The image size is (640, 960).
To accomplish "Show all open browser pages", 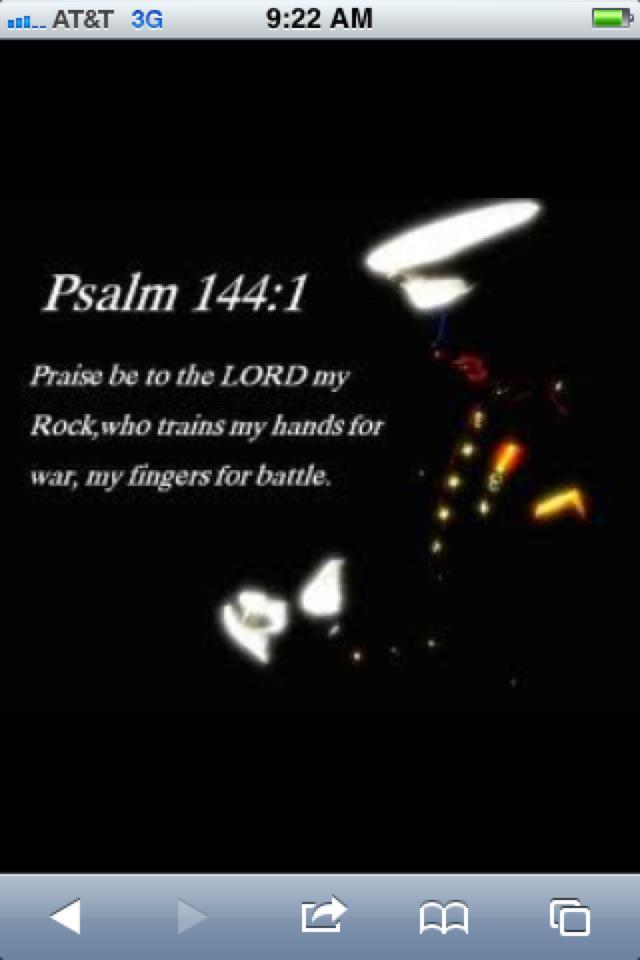I will point(570,917).
